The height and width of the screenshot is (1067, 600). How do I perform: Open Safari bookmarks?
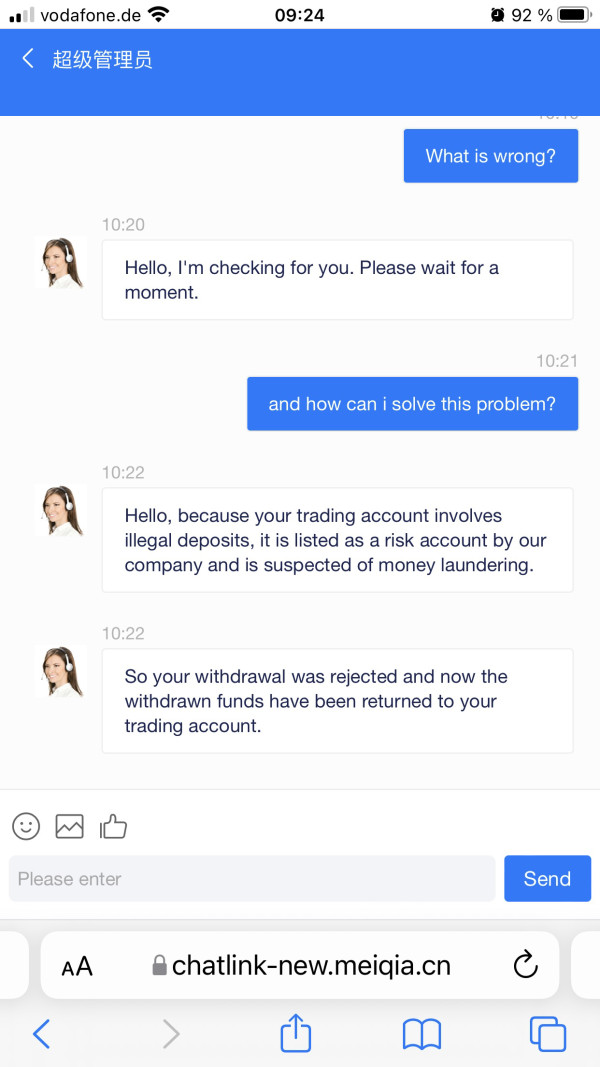pos(422,1034)
